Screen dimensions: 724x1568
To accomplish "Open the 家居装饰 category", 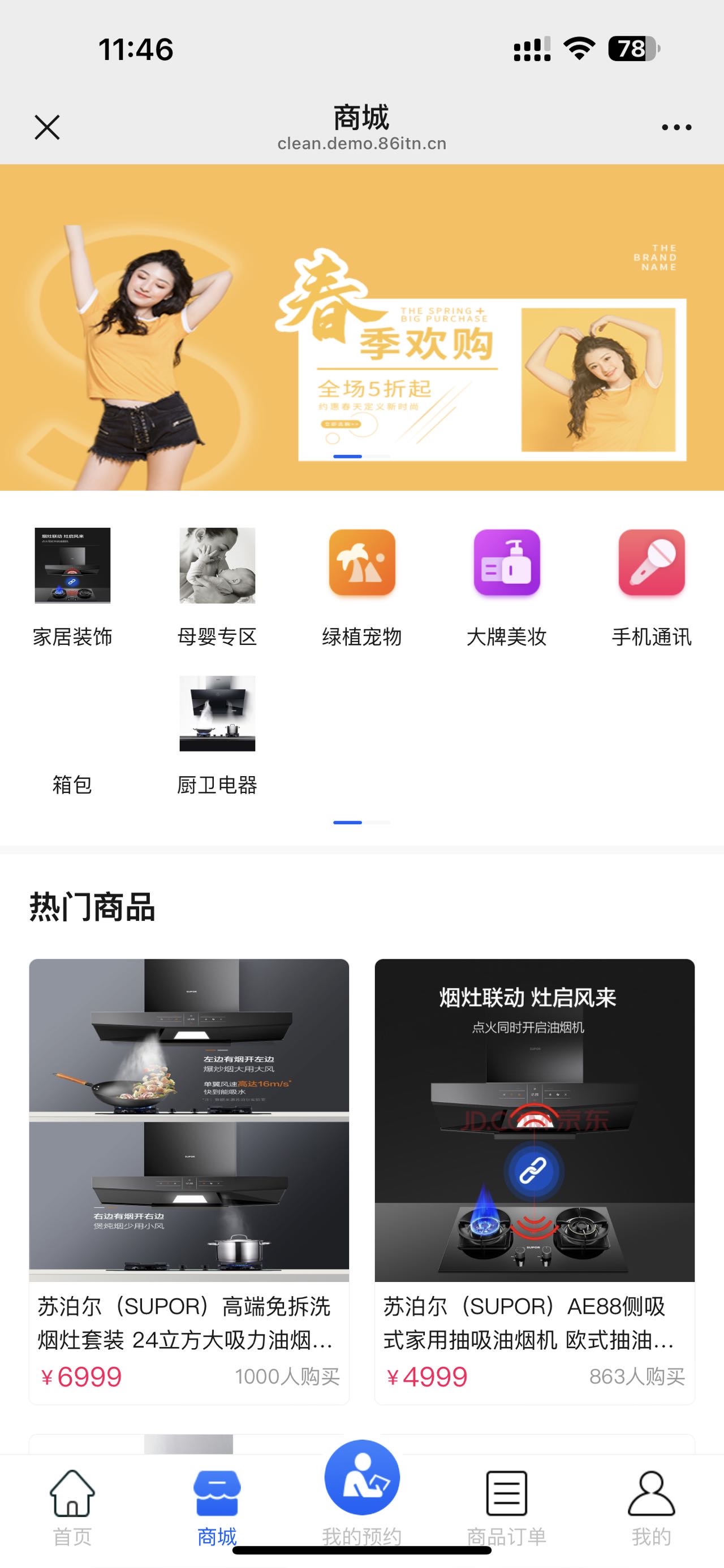I will 72,586.
